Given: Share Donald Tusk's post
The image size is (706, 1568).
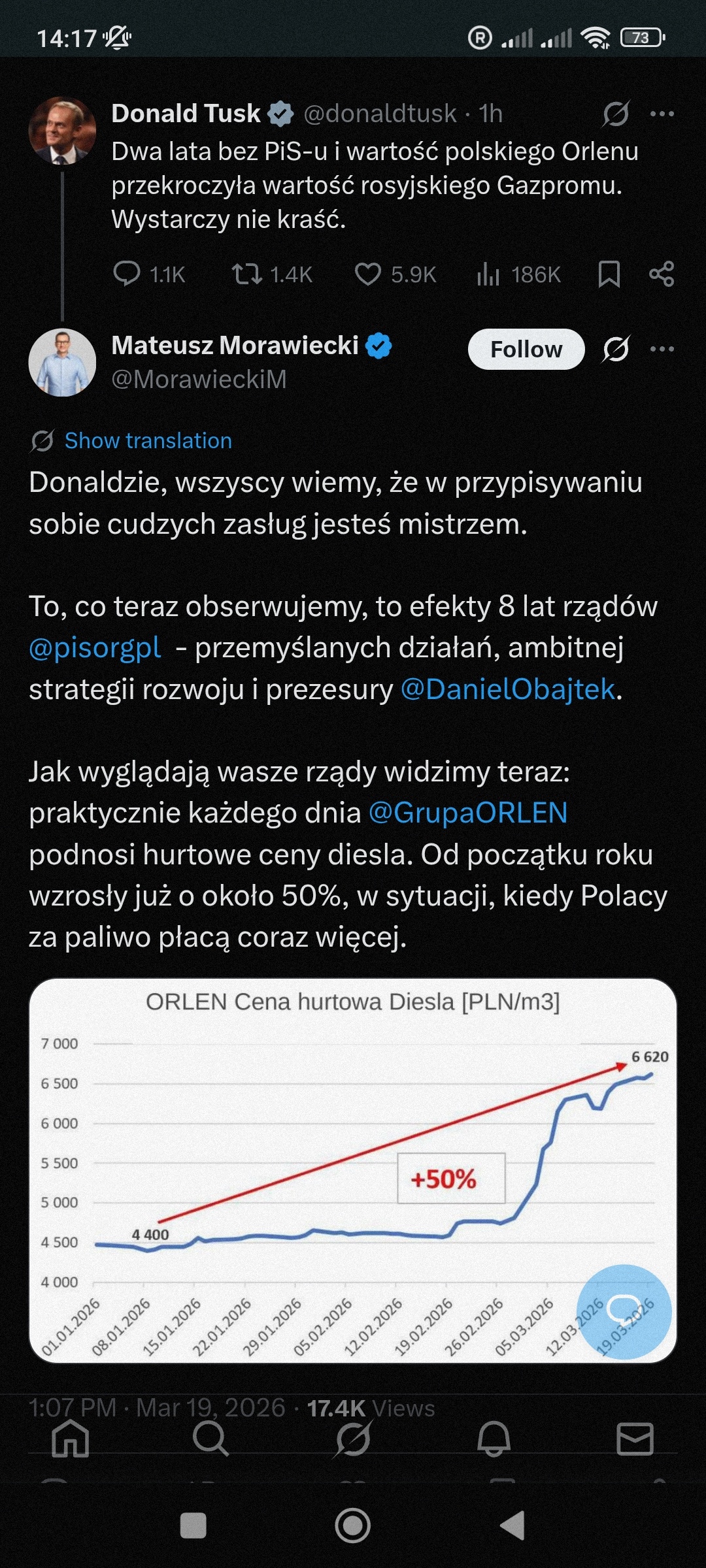Looking at the screenshot, I should coord(662,274).
